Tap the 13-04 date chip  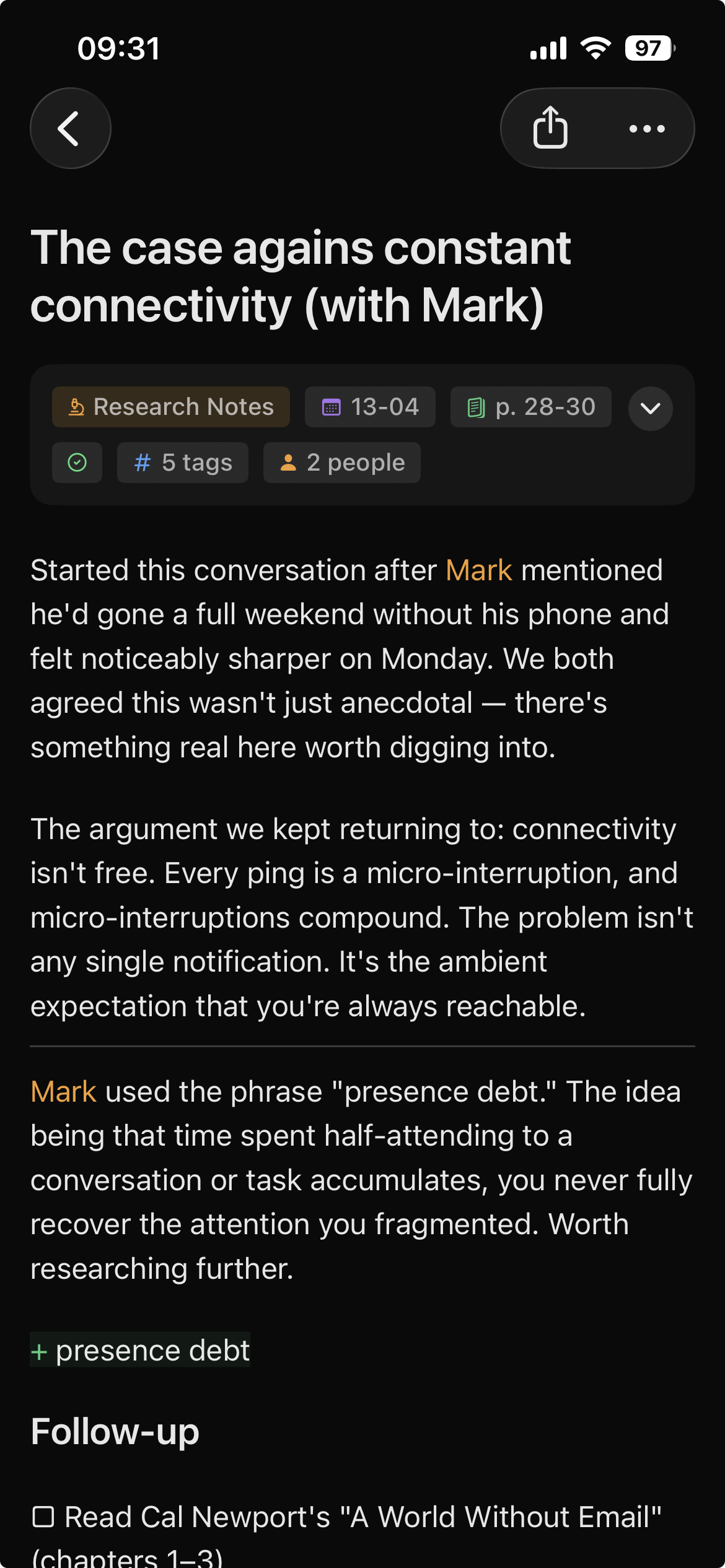point(370,407)
